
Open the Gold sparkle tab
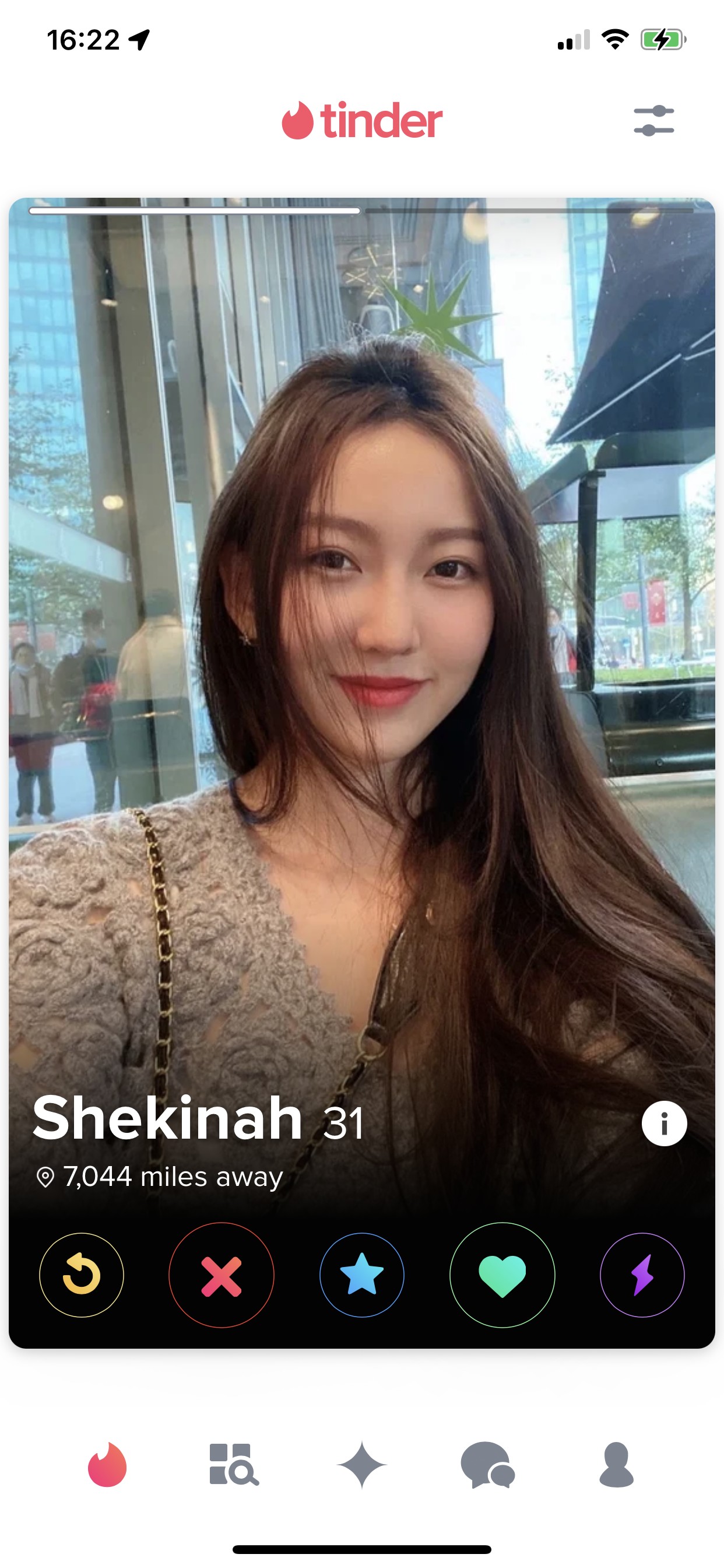361,1465
